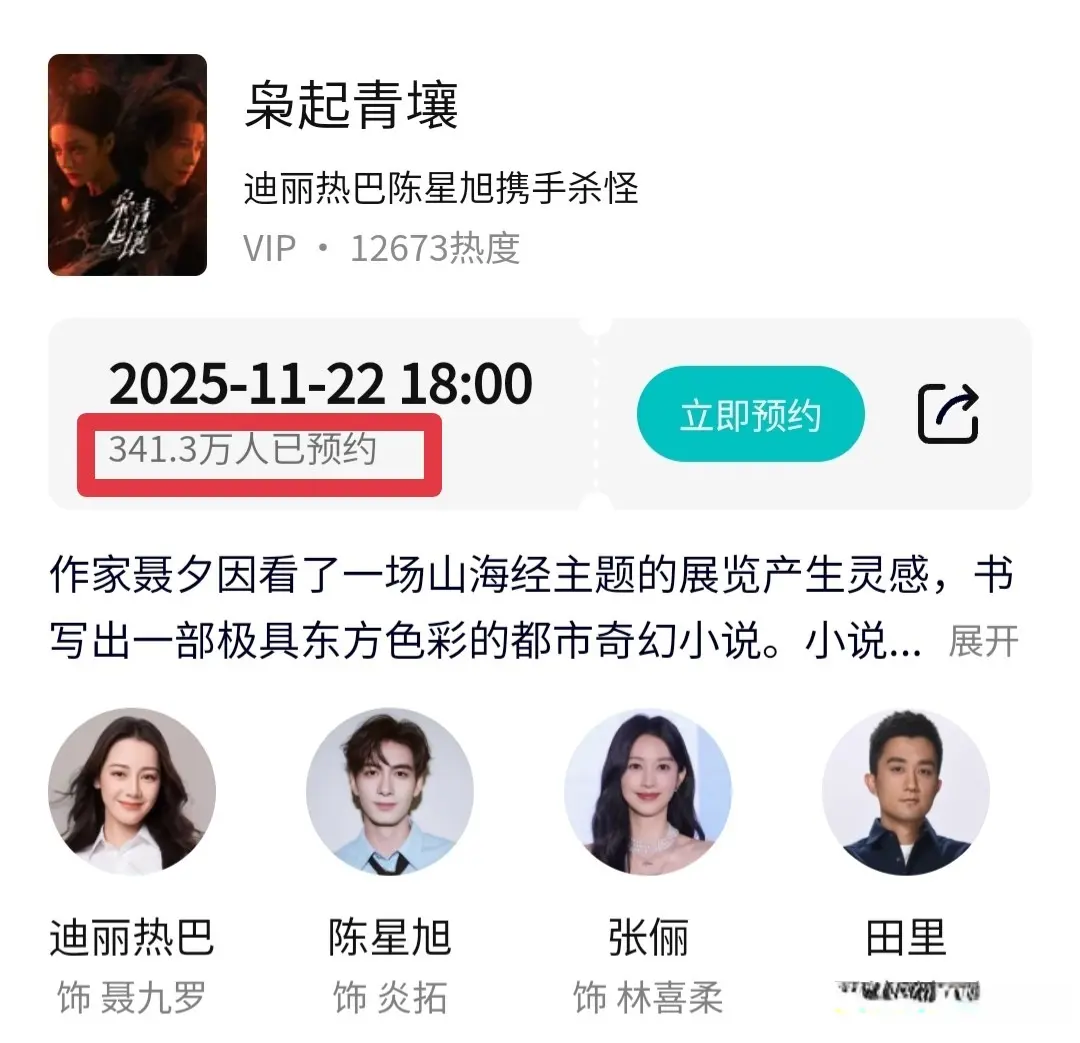The height and width of the screenshot is (1043, 1080).
Task: View 陈星旭's actor page
Action: coord(390,792)
